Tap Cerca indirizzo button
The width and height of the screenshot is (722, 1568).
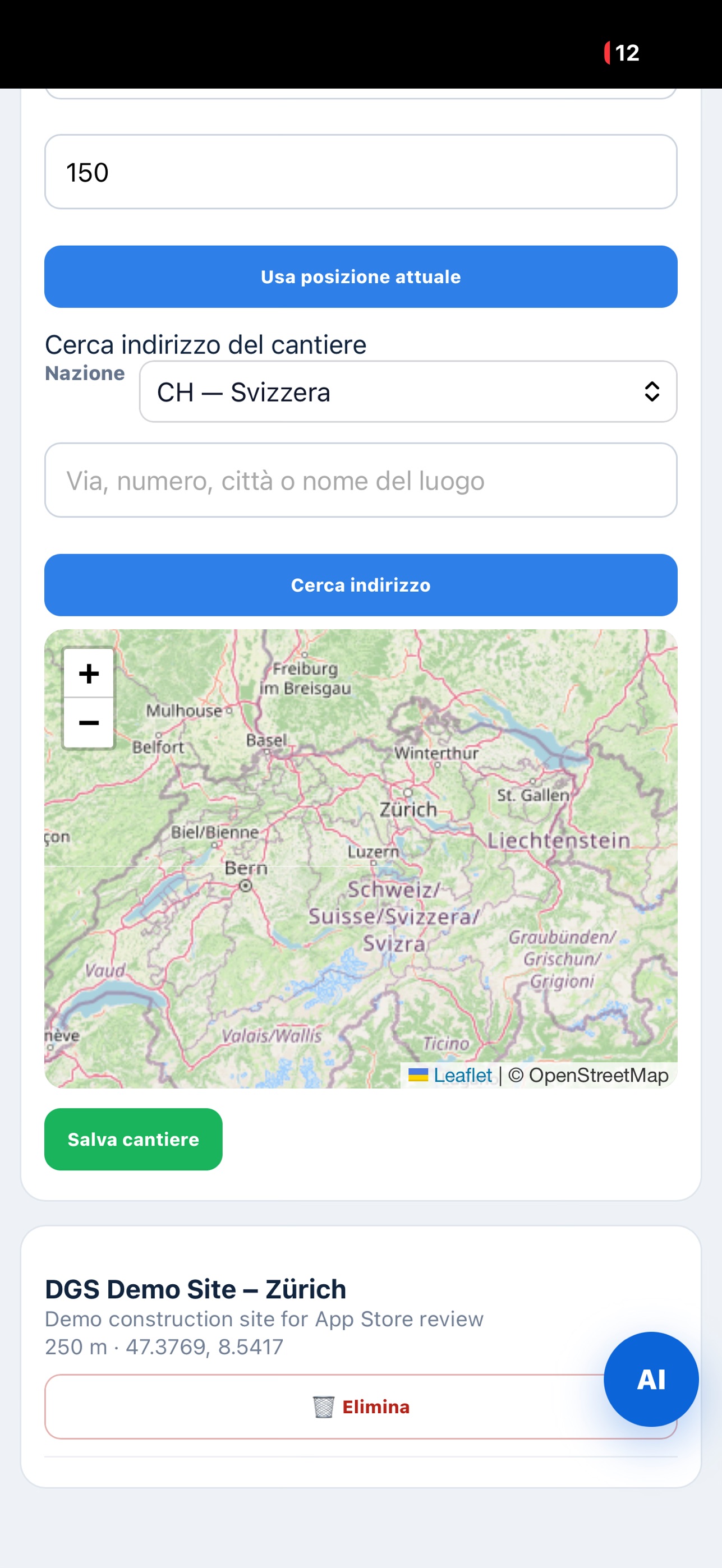pos(360,585)
